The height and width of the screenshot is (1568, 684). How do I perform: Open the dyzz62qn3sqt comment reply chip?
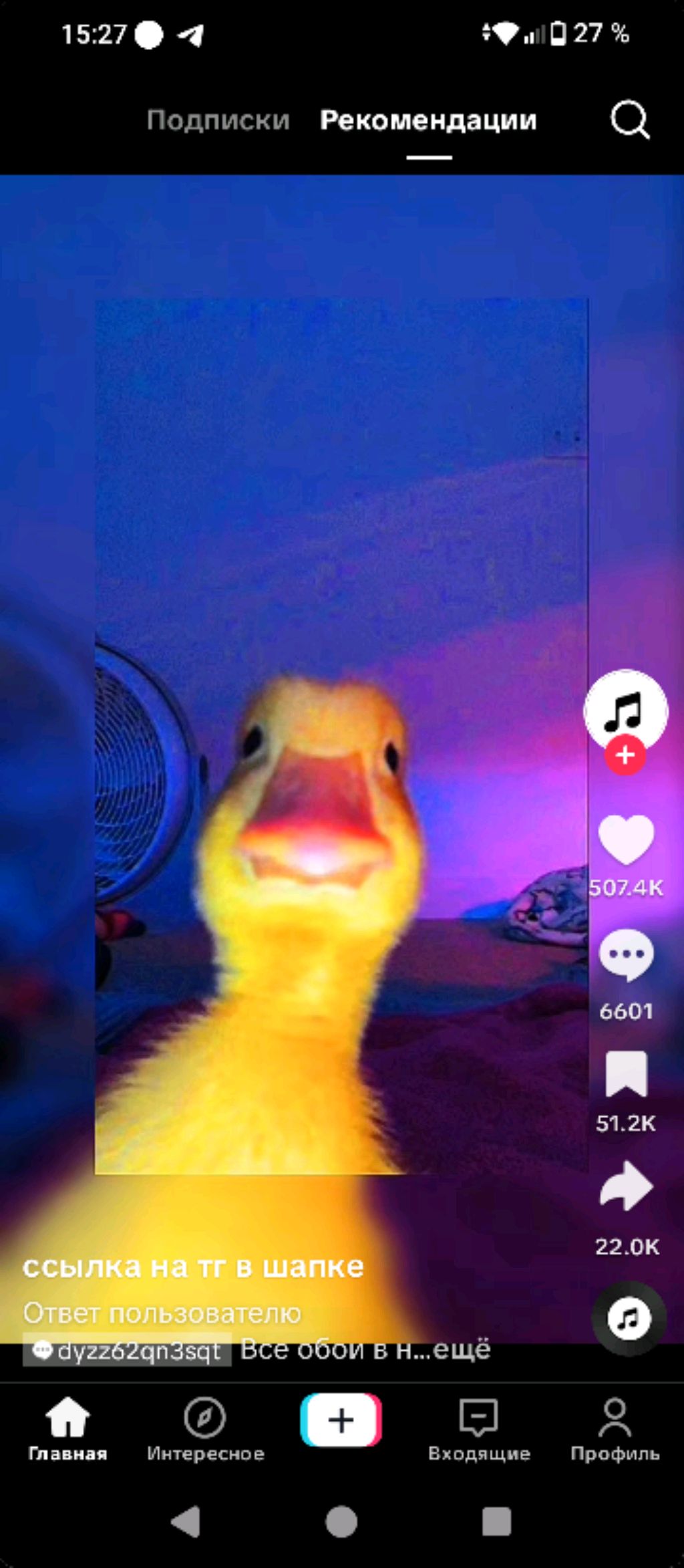click(128, 1351)
